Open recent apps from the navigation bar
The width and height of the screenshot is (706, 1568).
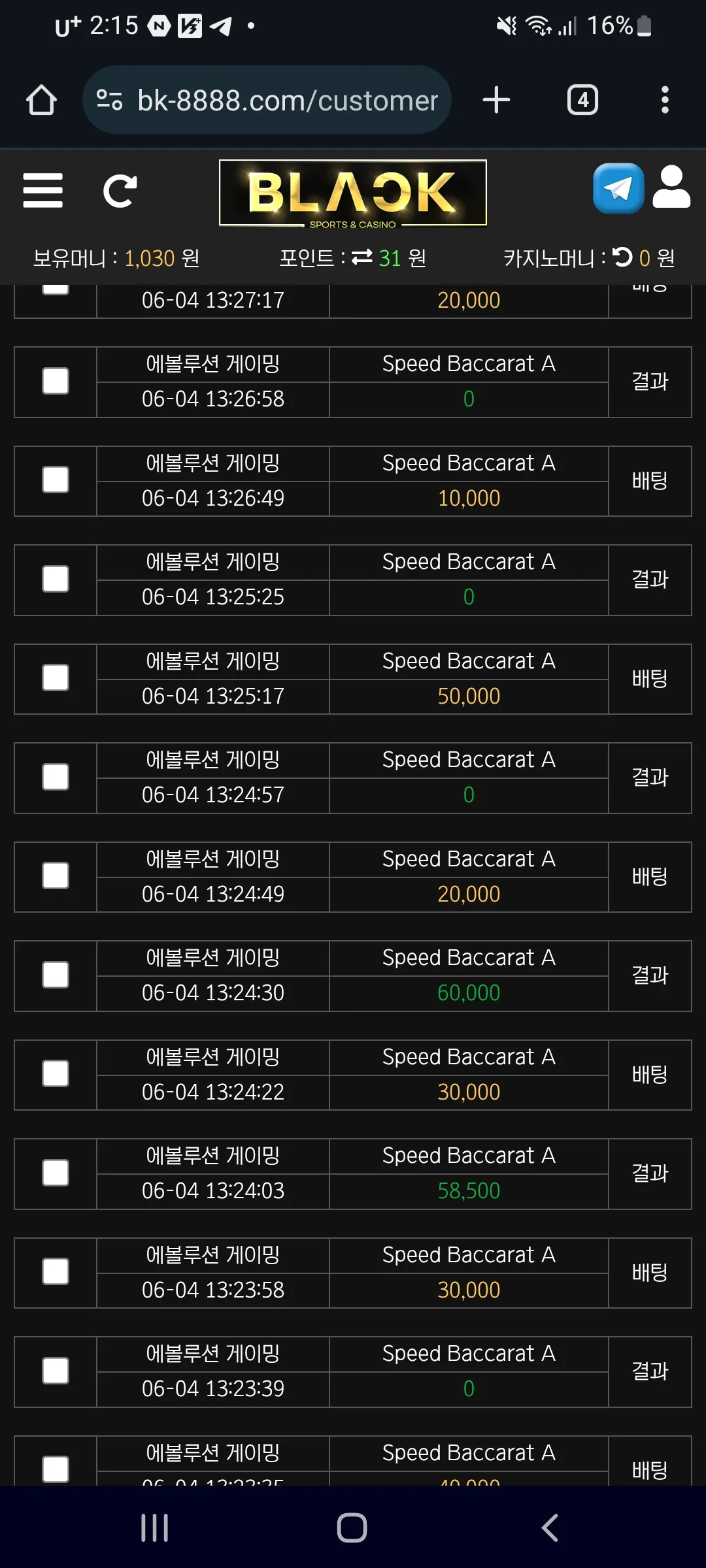point(155,1527)
